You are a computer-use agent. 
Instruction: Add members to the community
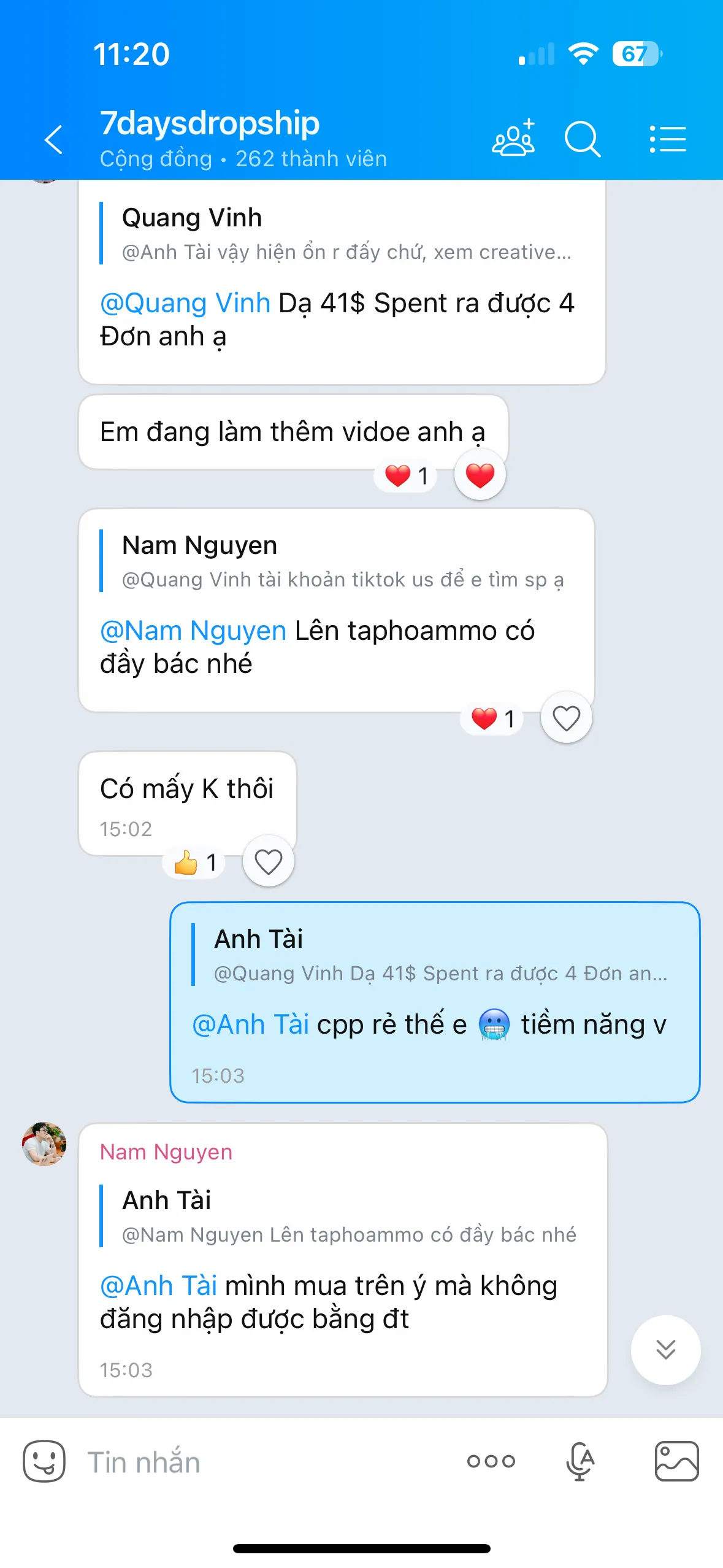click(x=513, y=139)
